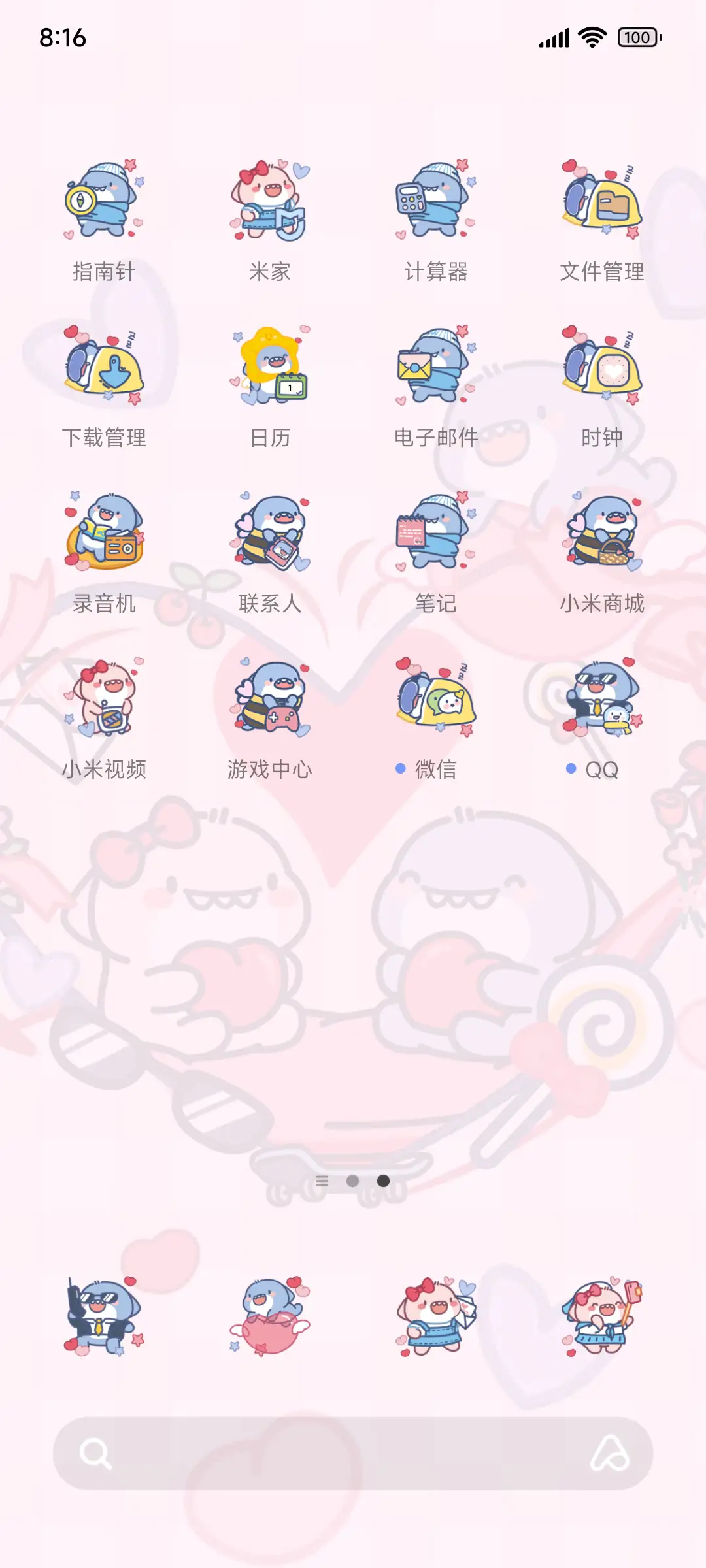Open the 联系人 contacts app
Image resolution: width=706 pixels, height=1568 pixels.
270,532
